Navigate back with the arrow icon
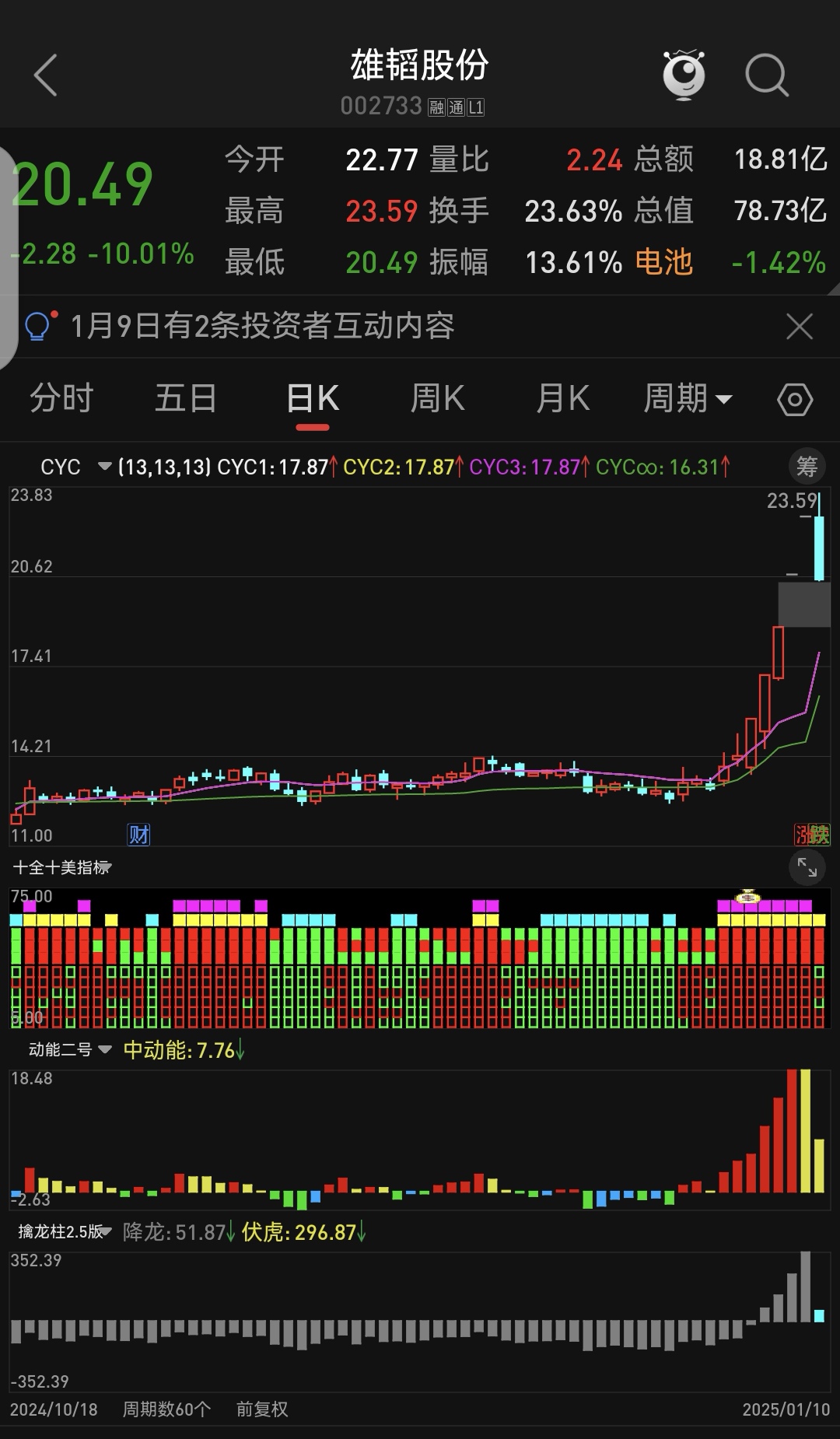 [x=44, y=75]
